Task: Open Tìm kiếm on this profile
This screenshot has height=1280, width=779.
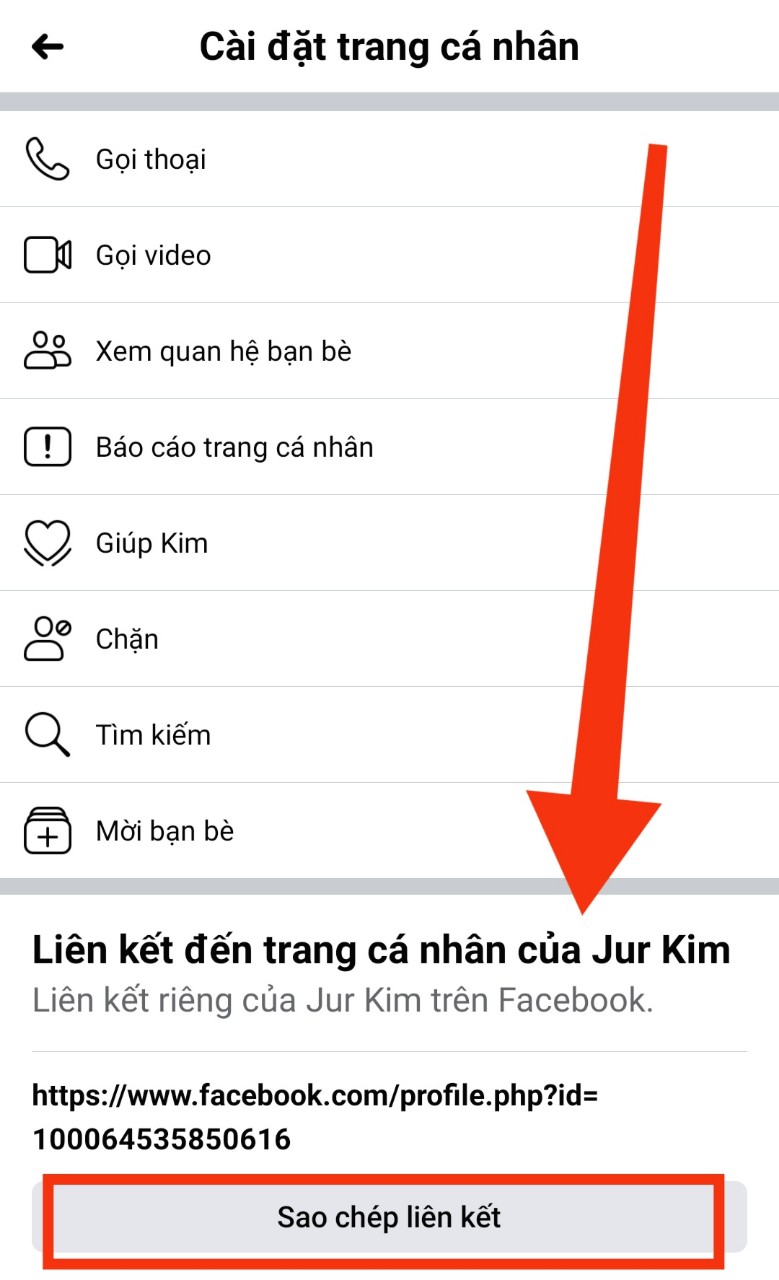Action: [x=389, y=735]
